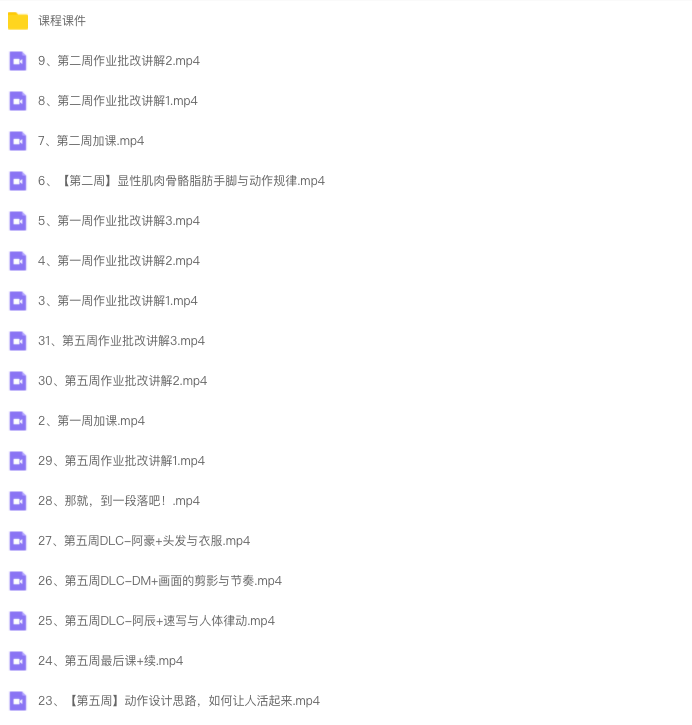The height and width of the screenshot is (725, 692).
Task: Open 23、【第五周】动作设计思路，如何让人活起来.mp4
Action: coord(178,701)
